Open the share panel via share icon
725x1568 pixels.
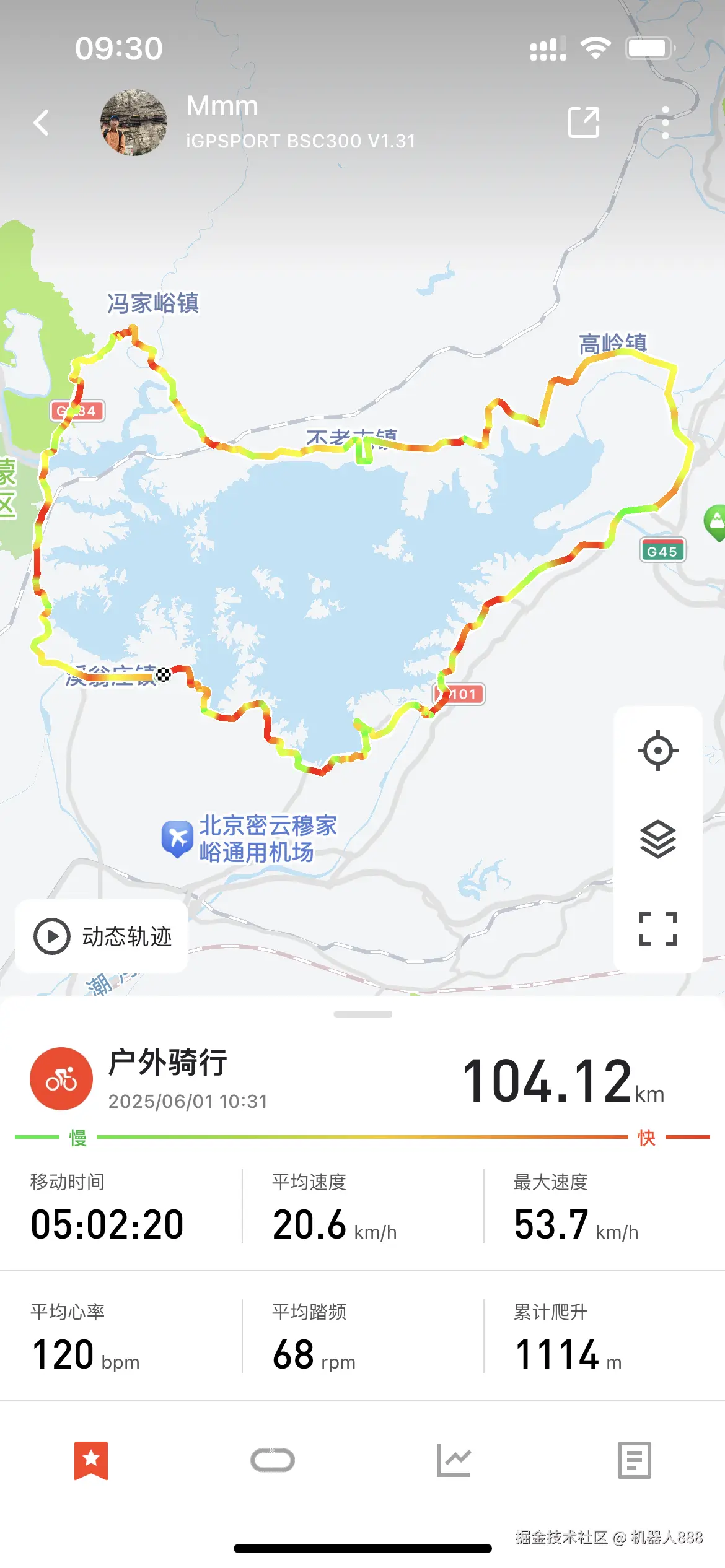click(584, 123)
